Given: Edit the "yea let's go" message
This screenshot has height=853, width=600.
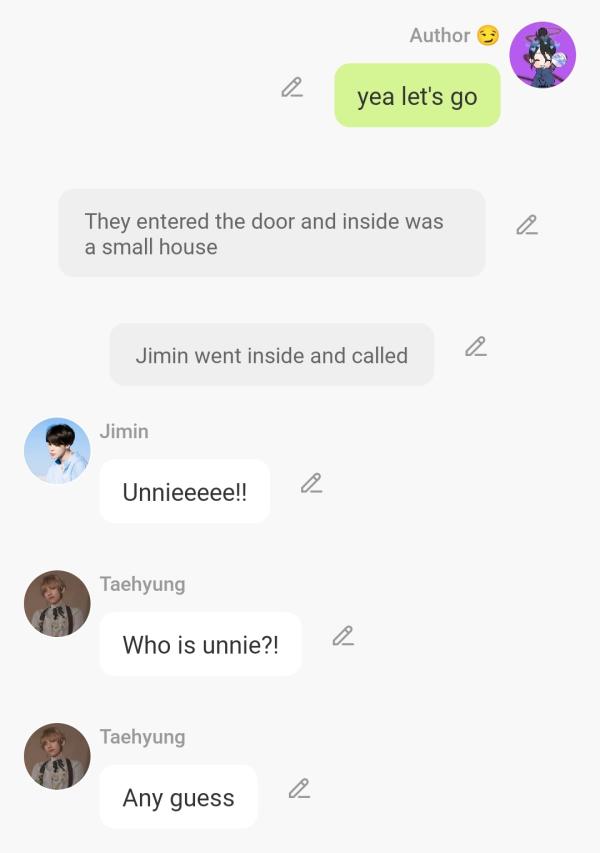Looking at the screenshot, I should pyautogui.click(x=292, y=88).
